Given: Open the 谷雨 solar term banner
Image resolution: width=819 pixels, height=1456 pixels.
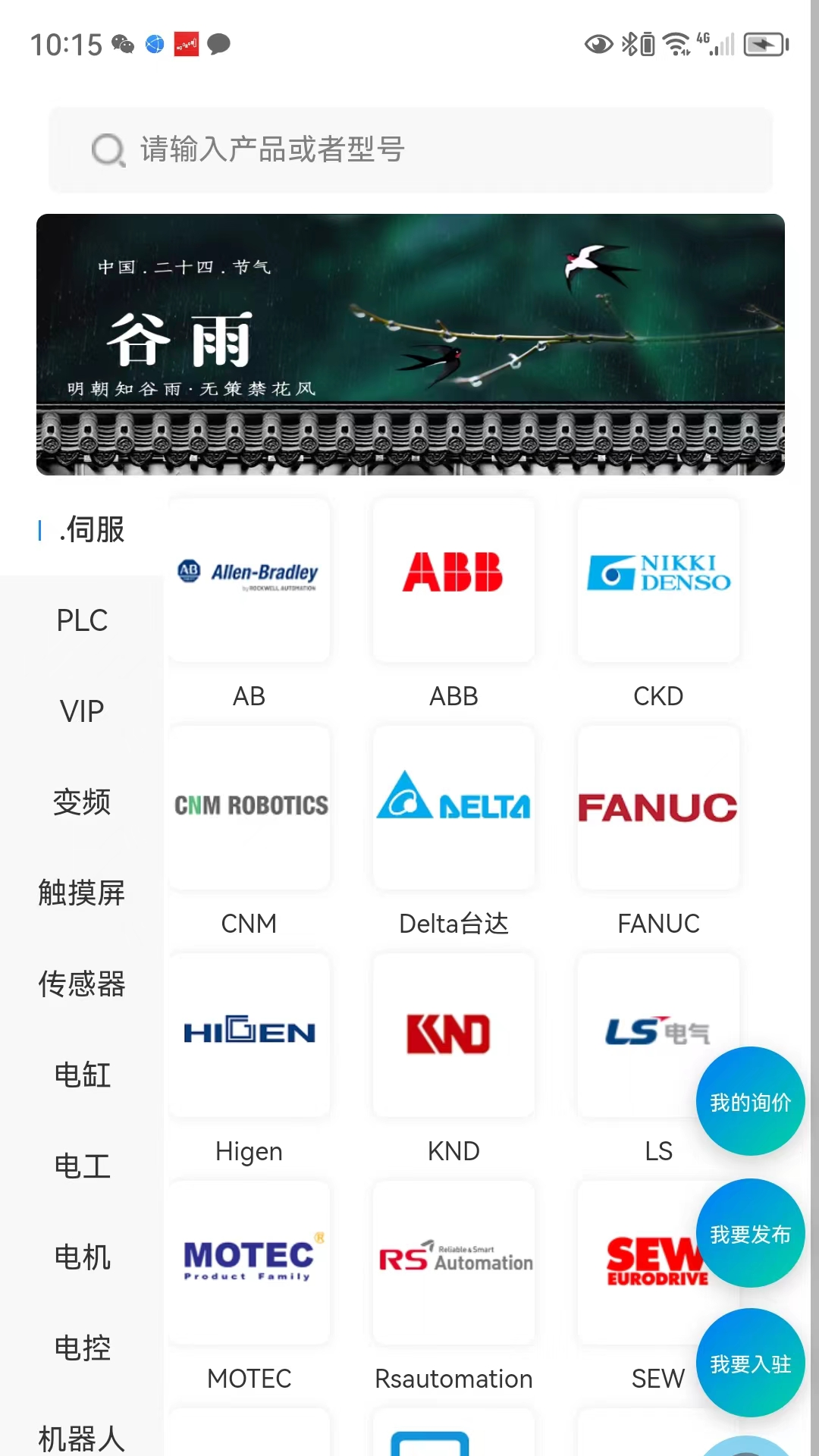Looking at the screenshot, I should coord(409,344).
